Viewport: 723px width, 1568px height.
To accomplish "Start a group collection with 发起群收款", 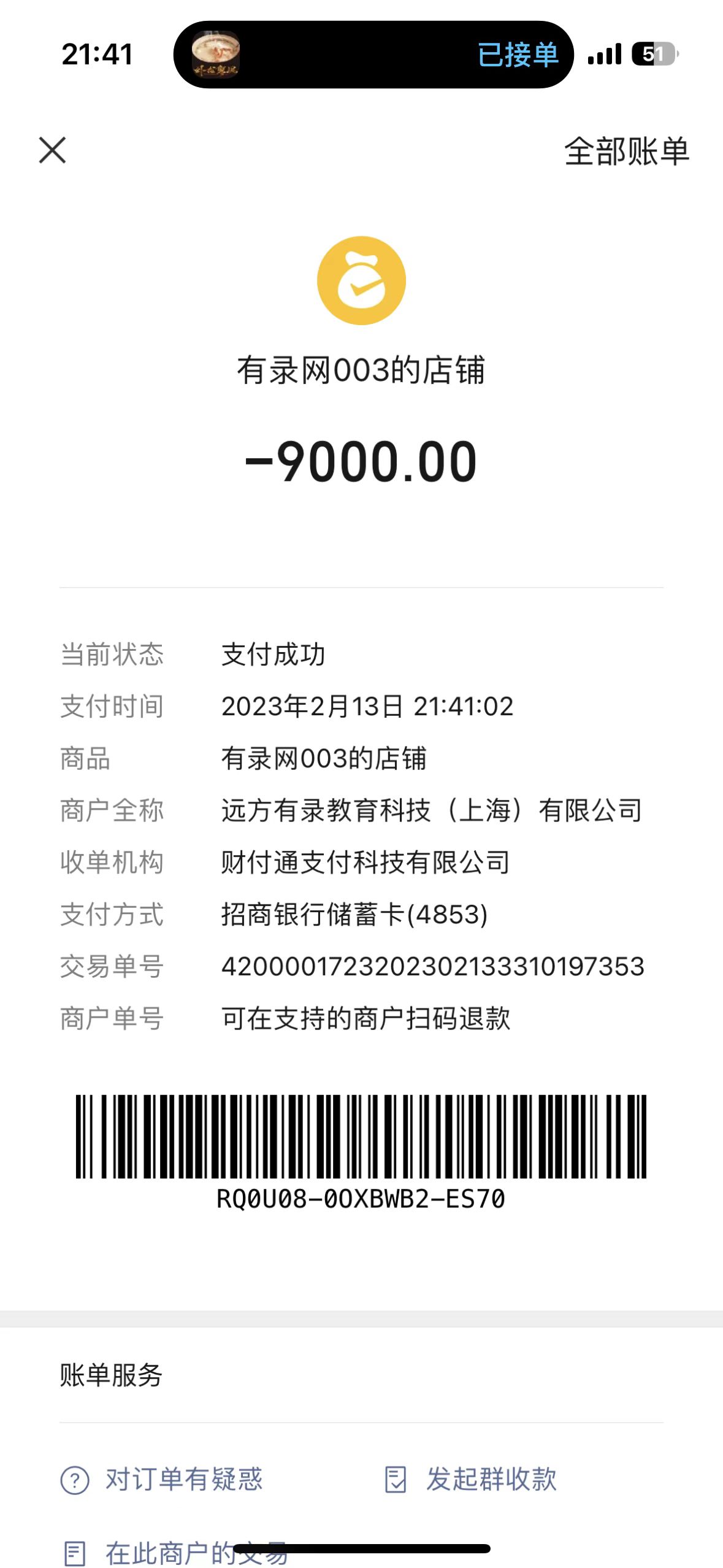I will pos(471,1479).
